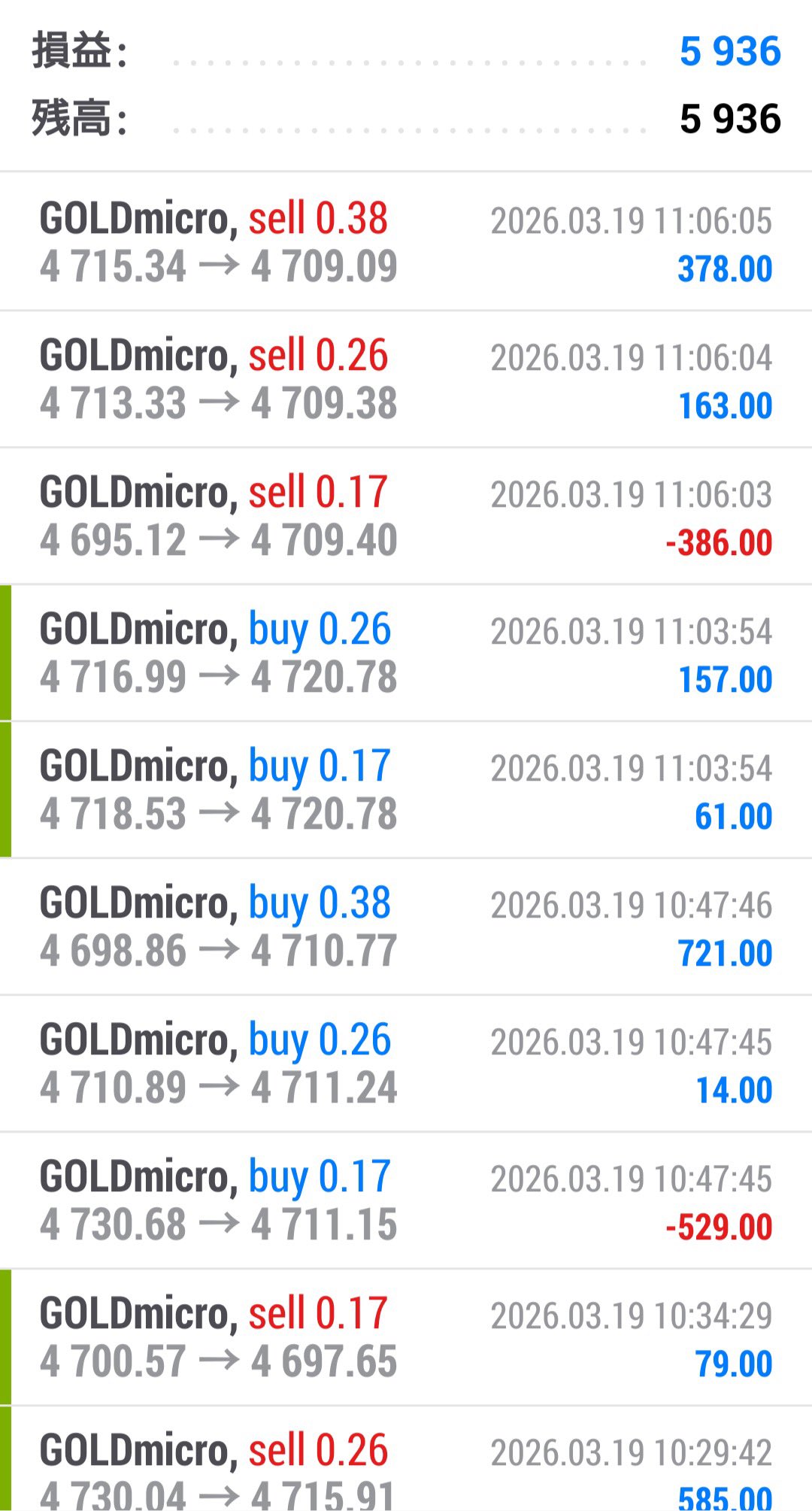Screen dimensions: 812x1511
Task: View details of the buy 0.26 trade with 157.00 profit
Action: coord(406,653)
